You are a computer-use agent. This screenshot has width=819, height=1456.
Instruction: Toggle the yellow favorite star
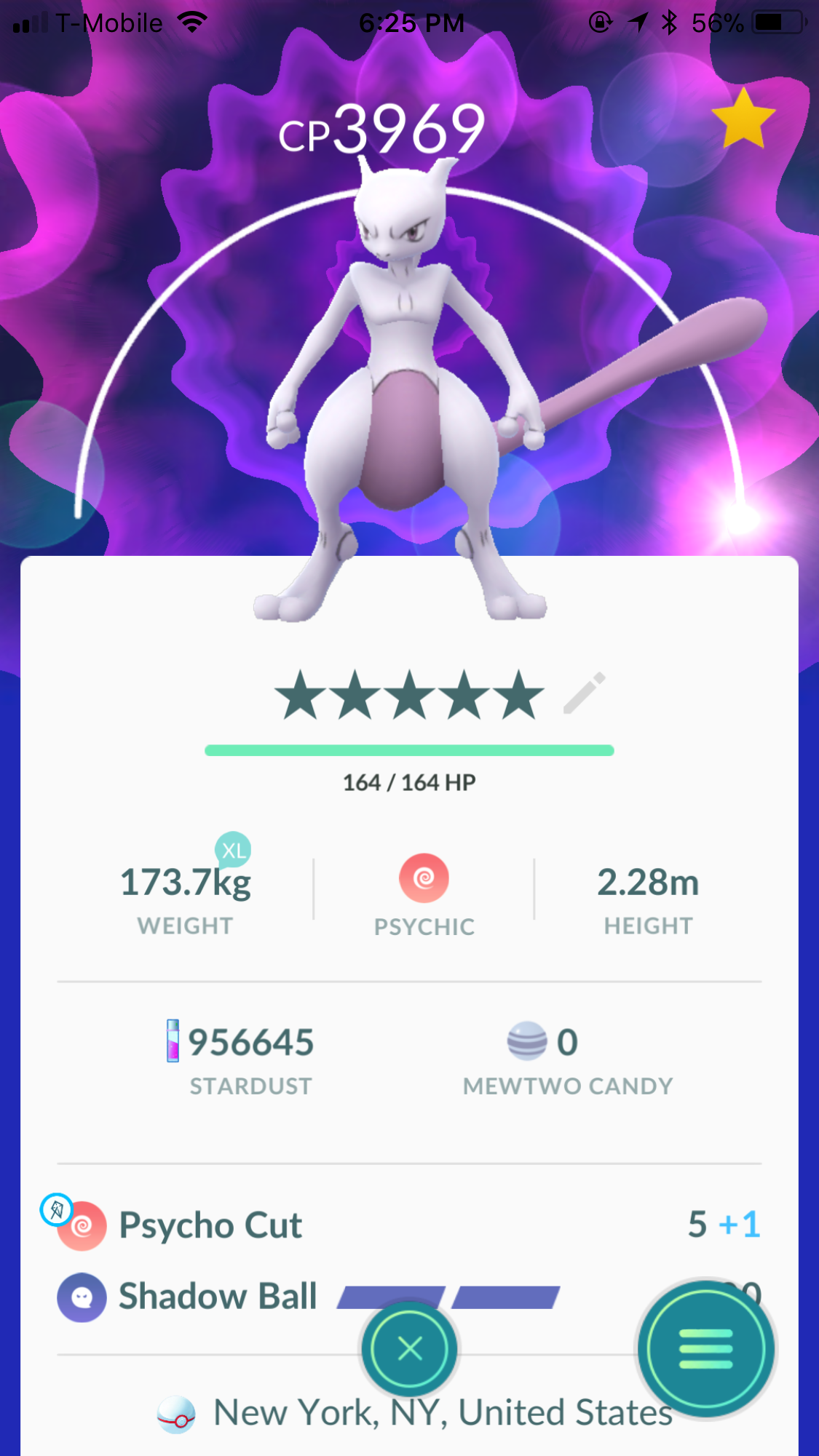(743, 119)
